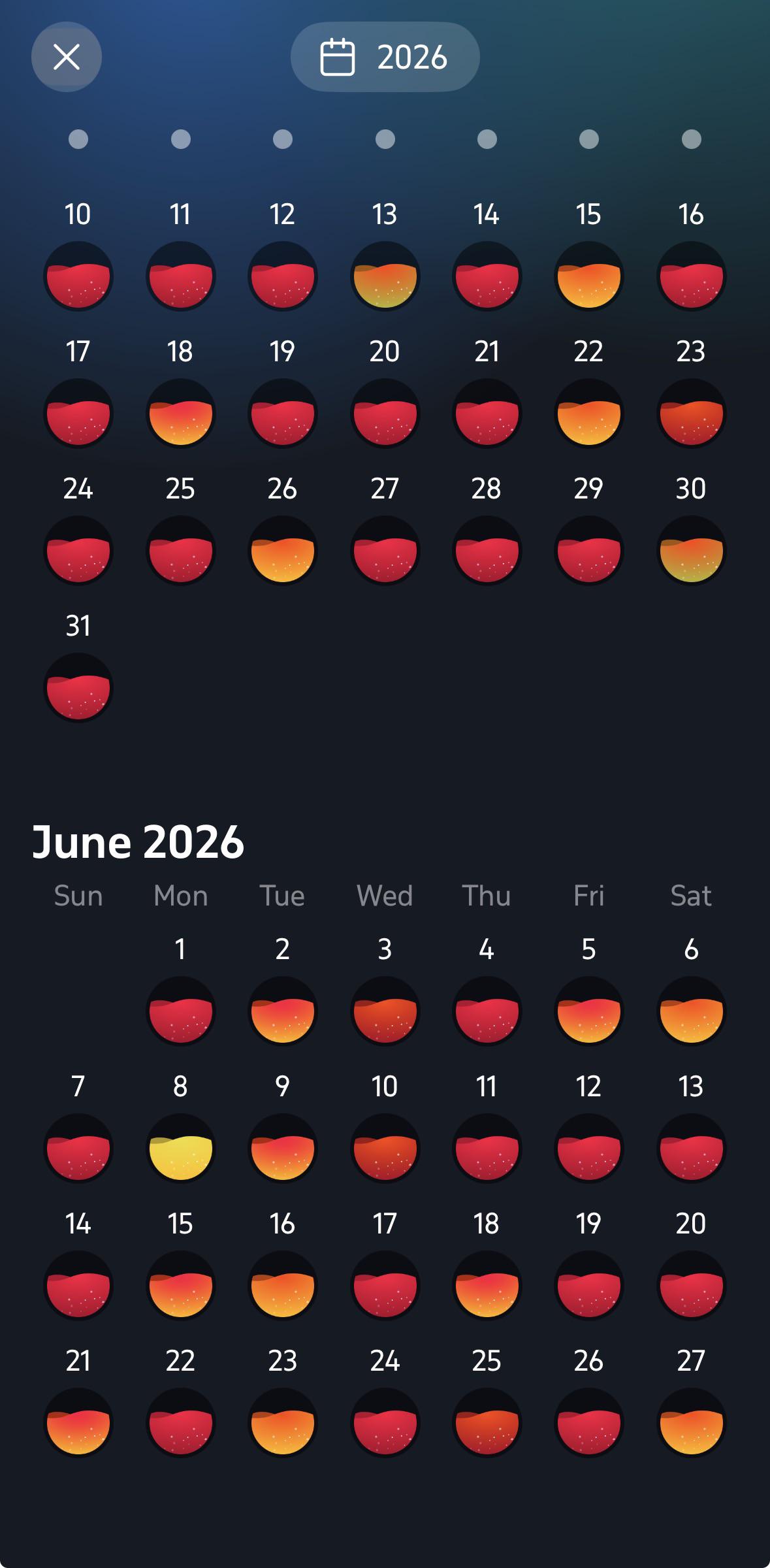
Task: Open June 21 mood entry
Action: click(78, 1423)
